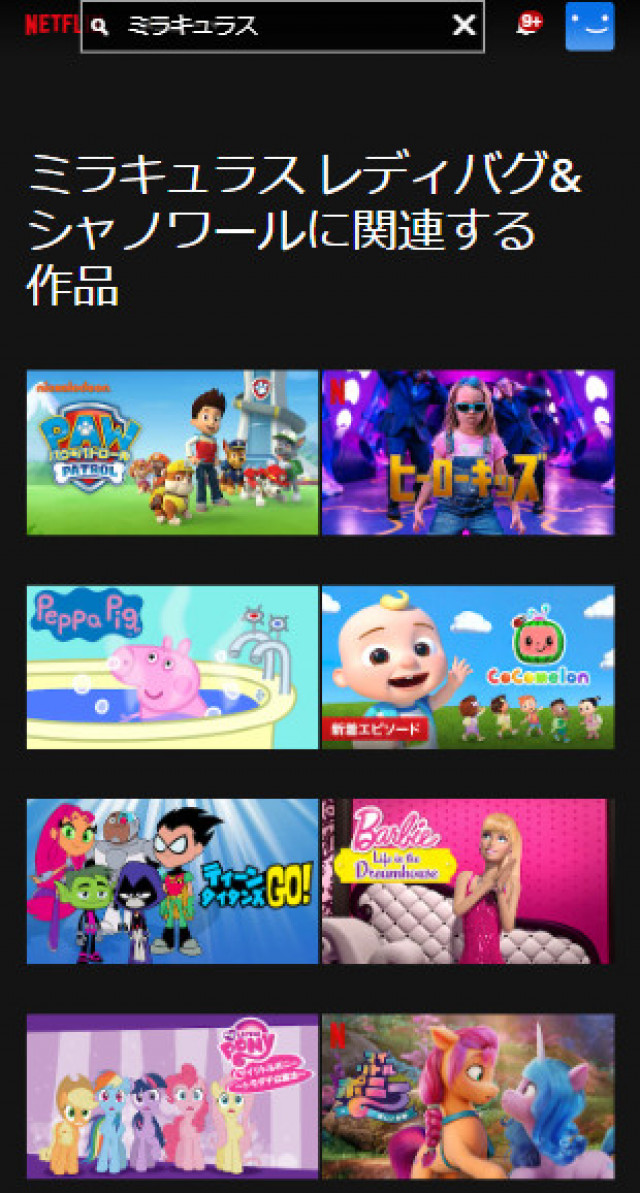
Task: Clear the search text with X
Action: pyautogui.click(x=464, y=26)
